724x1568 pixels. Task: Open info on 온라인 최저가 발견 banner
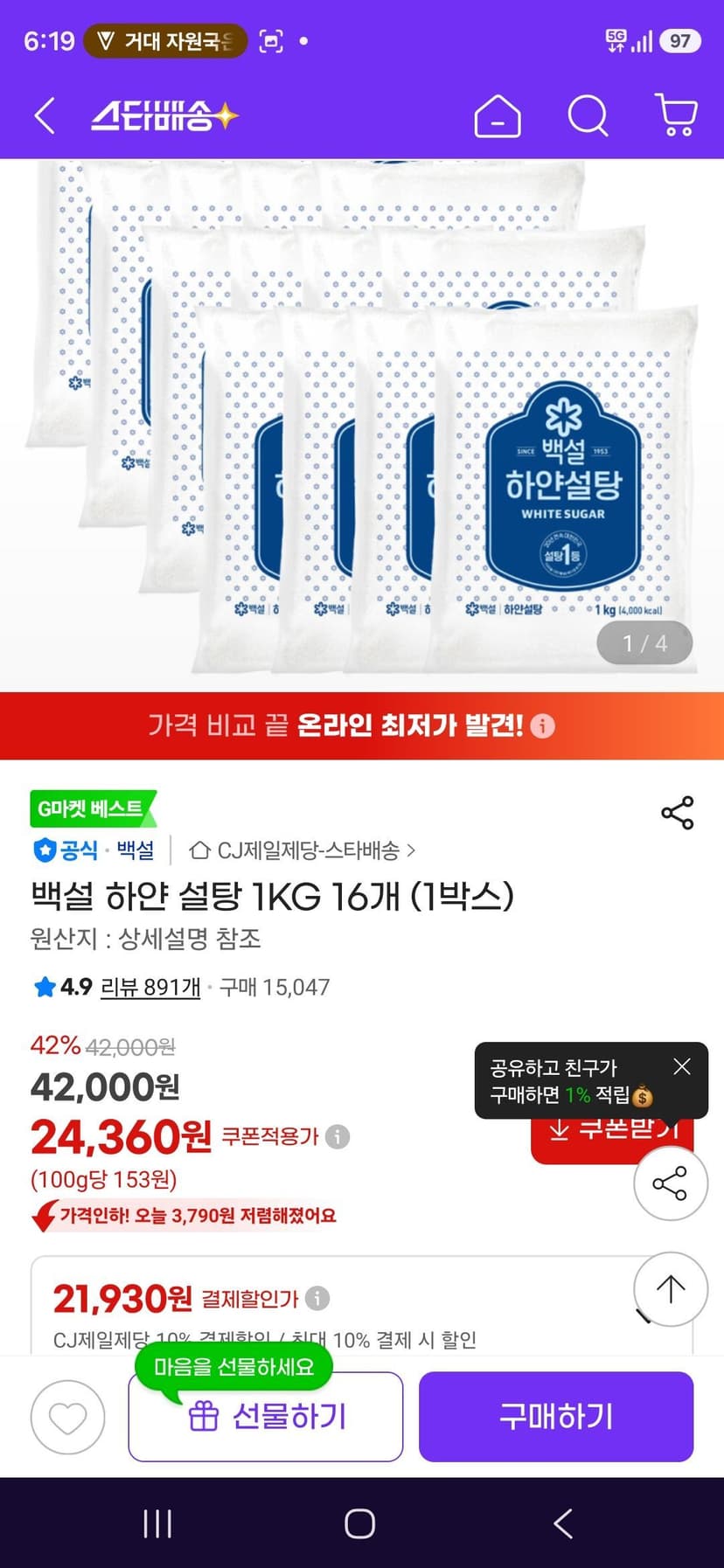pyautogui.click(x=543, y=725)
